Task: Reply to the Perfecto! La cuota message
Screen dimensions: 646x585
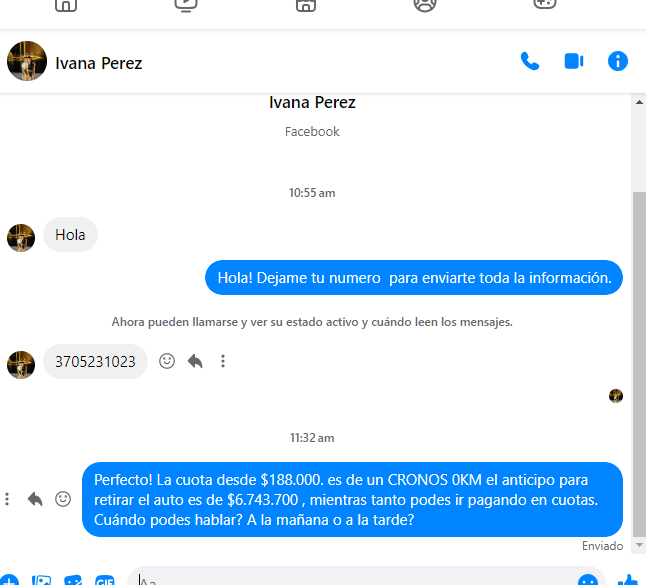Action: [x=35, y=498]
